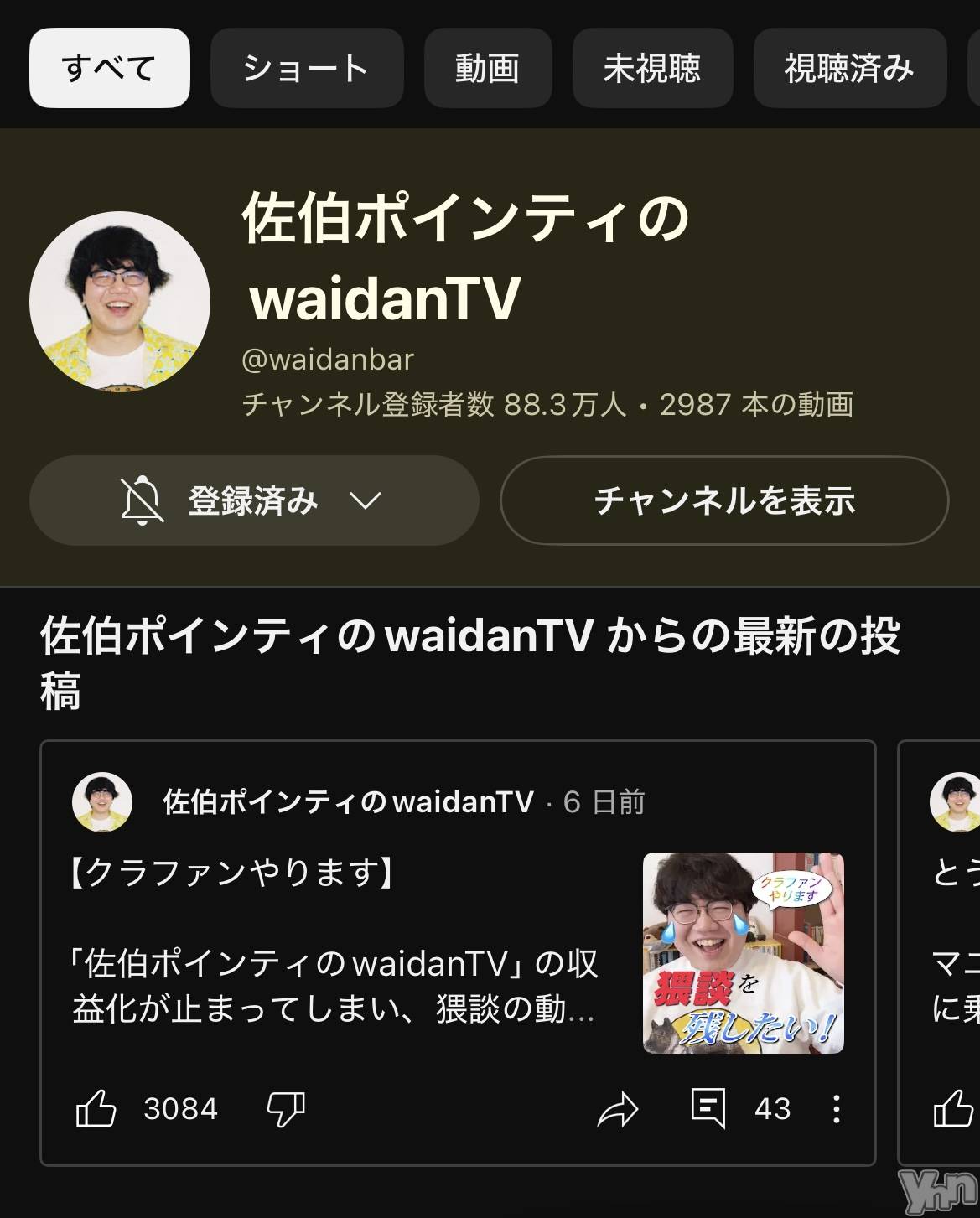
Task: Filter the feed by 未視聴
Action: 651,68
